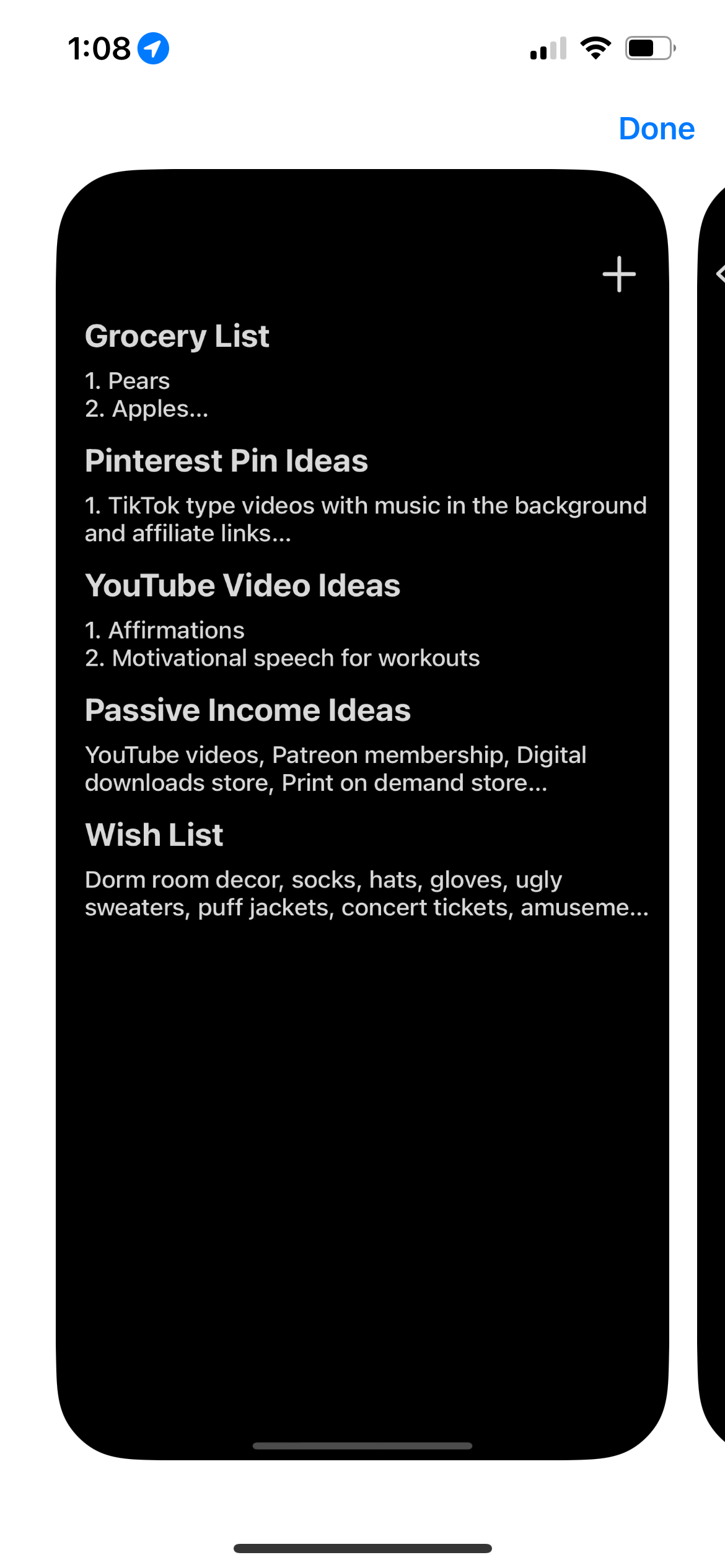This screenshot has width=725, height=1568.
Task: Open the Wish List note
Action: 154,835
